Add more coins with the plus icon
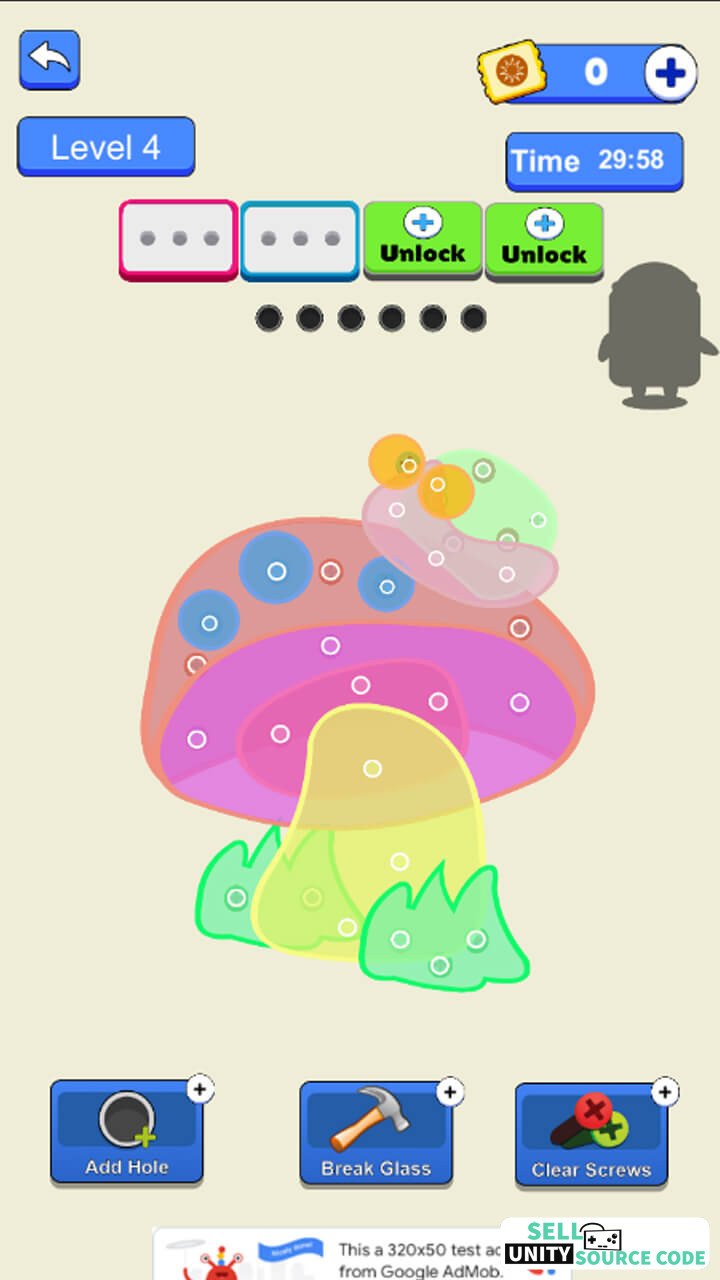 click(670, 73)
